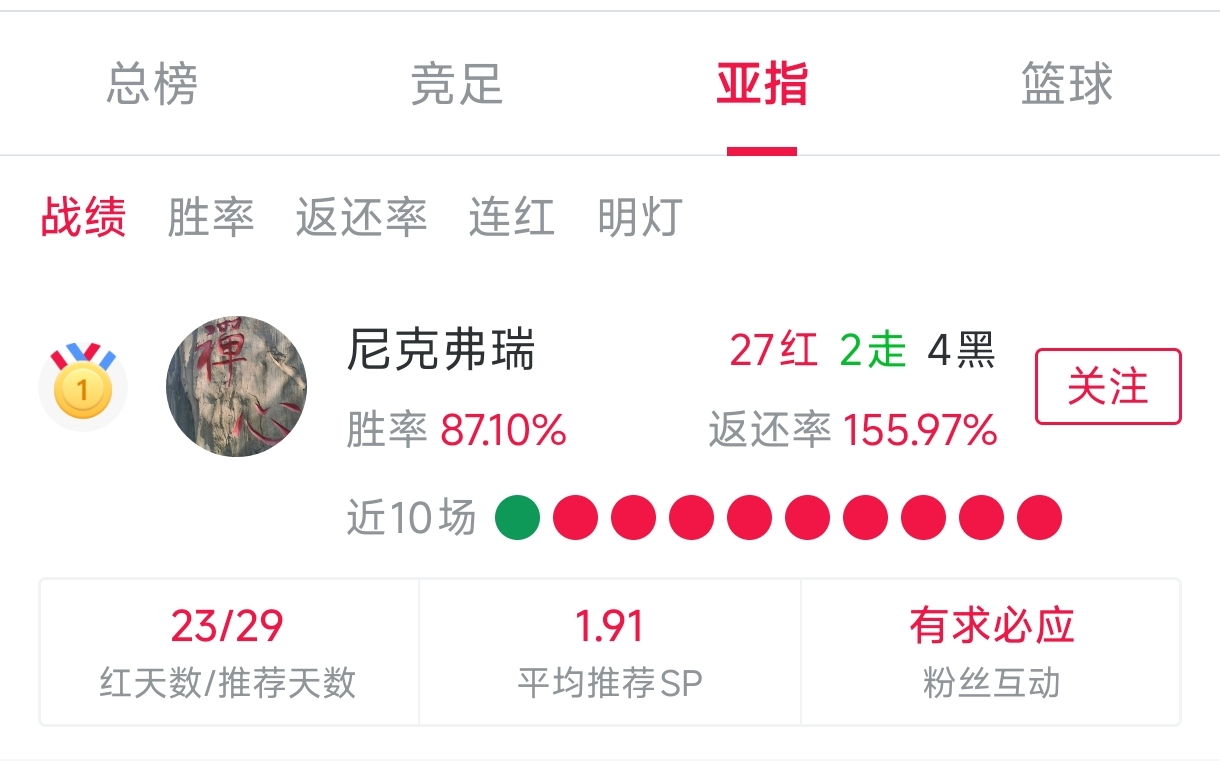Sort ranking by 返还率
Viewport: 1220px width, 761px height.
click(361, 217)
